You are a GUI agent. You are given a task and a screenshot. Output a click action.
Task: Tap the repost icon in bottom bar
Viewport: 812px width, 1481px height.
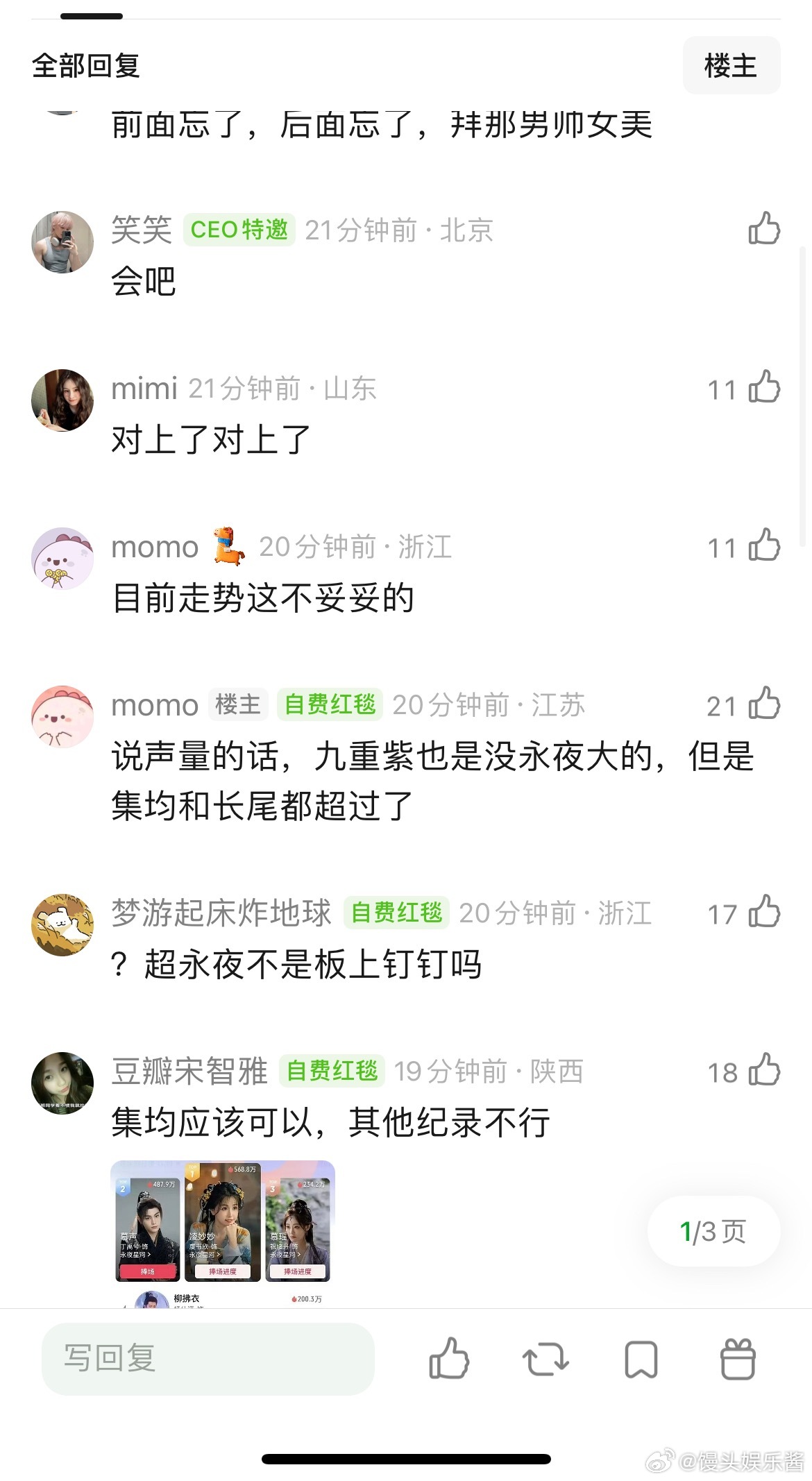click(545, 1359)
